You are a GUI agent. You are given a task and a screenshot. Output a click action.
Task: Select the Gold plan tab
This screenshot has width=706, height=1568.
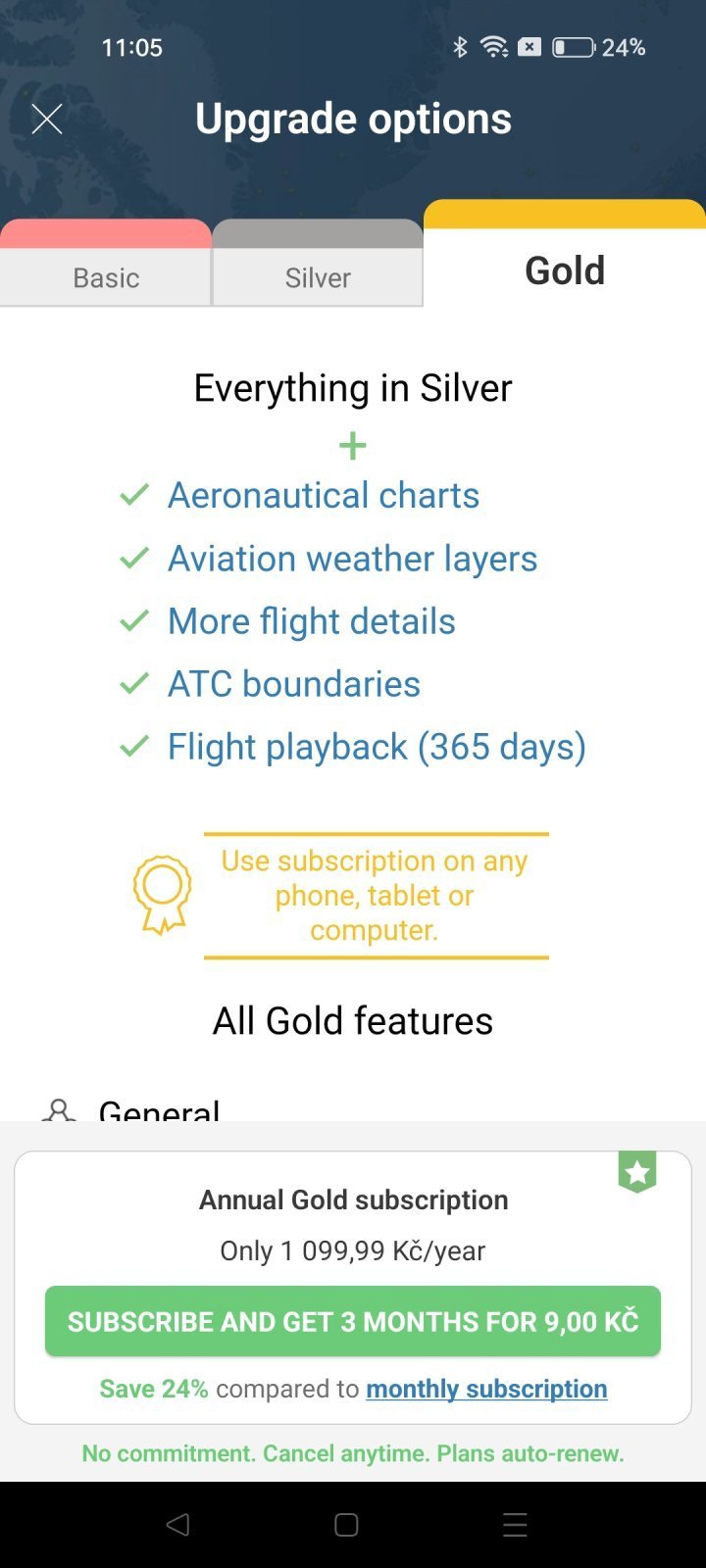565,269
